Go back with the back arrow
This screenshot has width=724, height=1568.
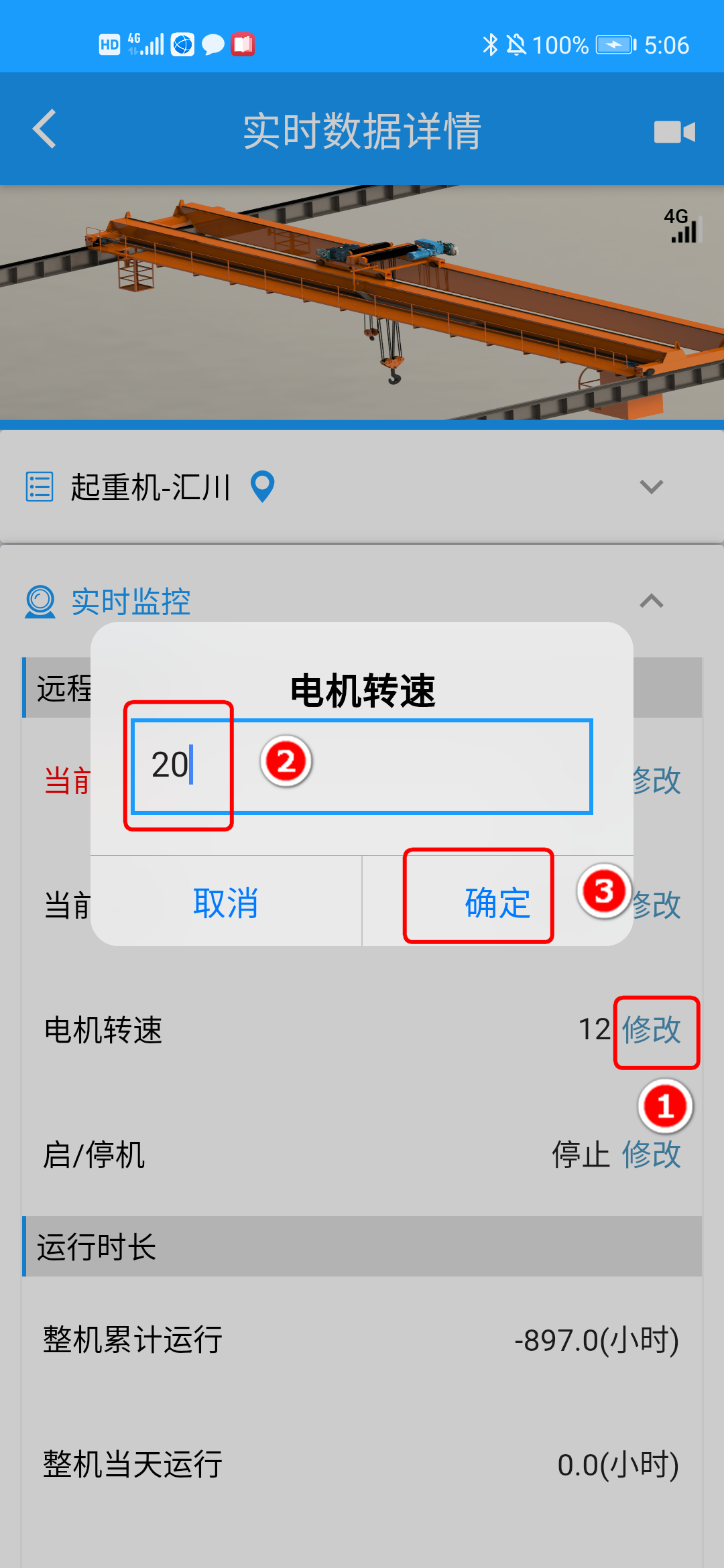pyautogui.click(x=45, y=129)
